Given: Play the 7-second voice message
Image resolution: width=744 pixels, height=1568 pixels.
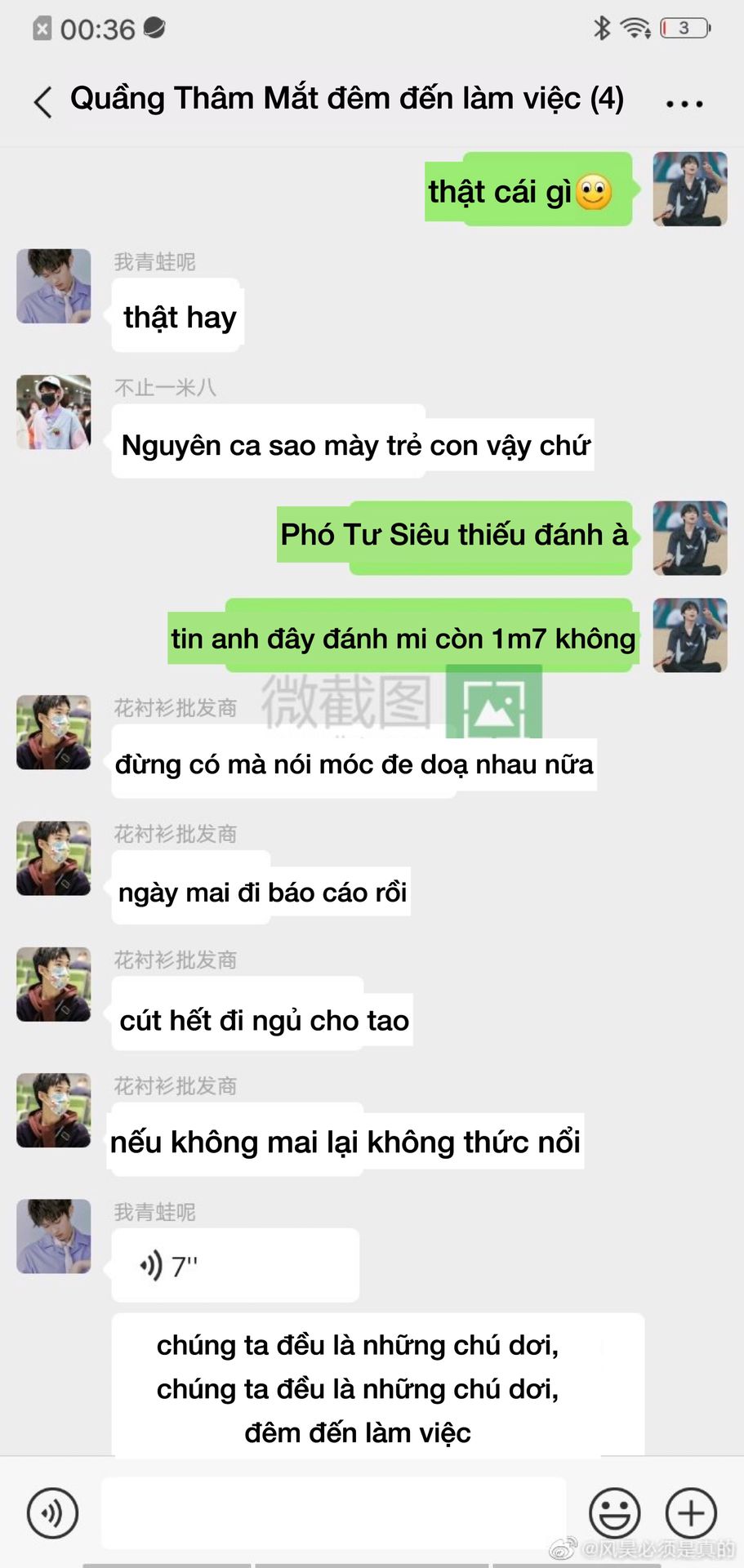Looking at the screenshot, I should pyautogui.click(x=235, y=1265).
